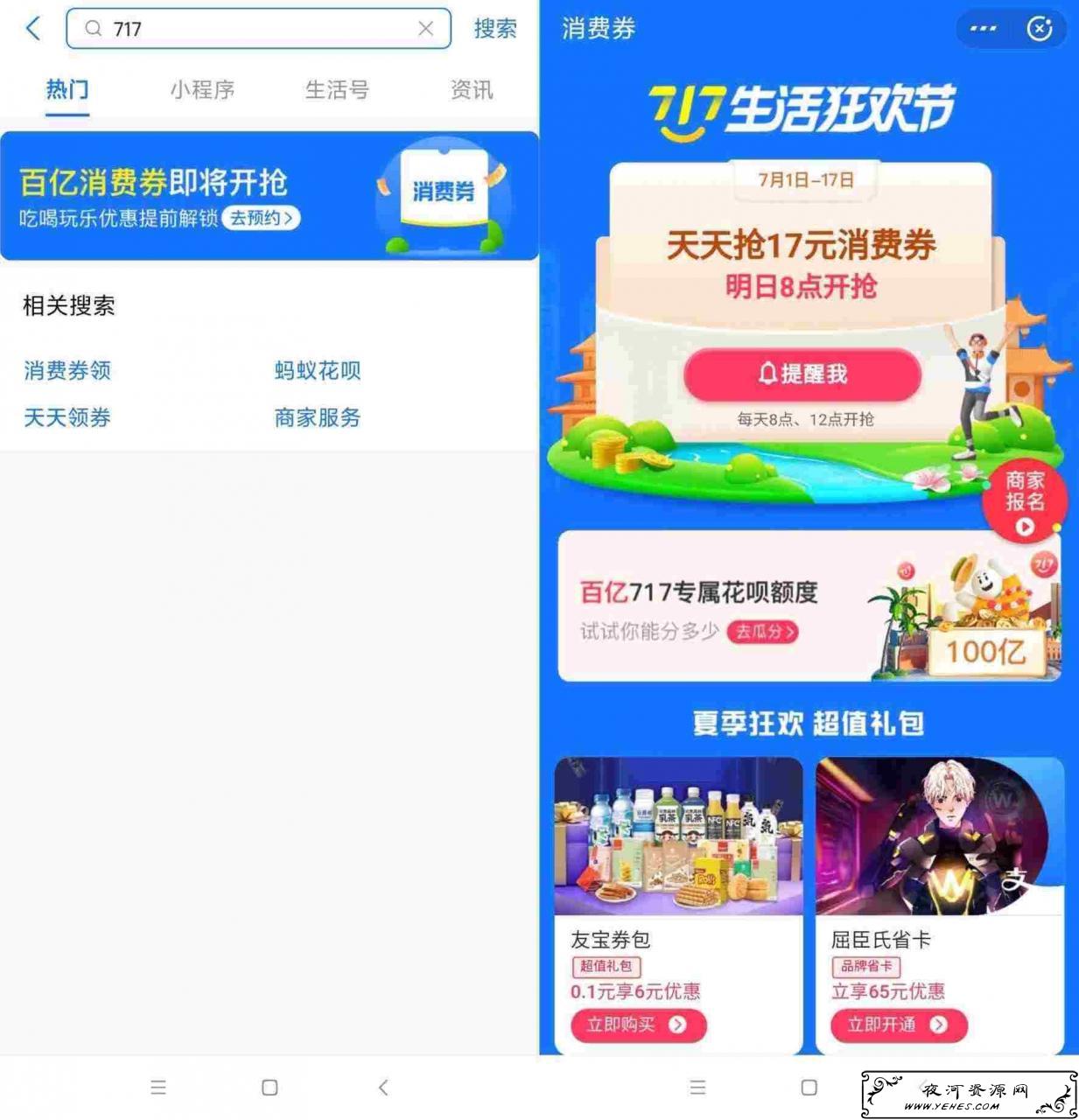Go back from the 717 search page
1079x1120 pixels.
(33, 29)
